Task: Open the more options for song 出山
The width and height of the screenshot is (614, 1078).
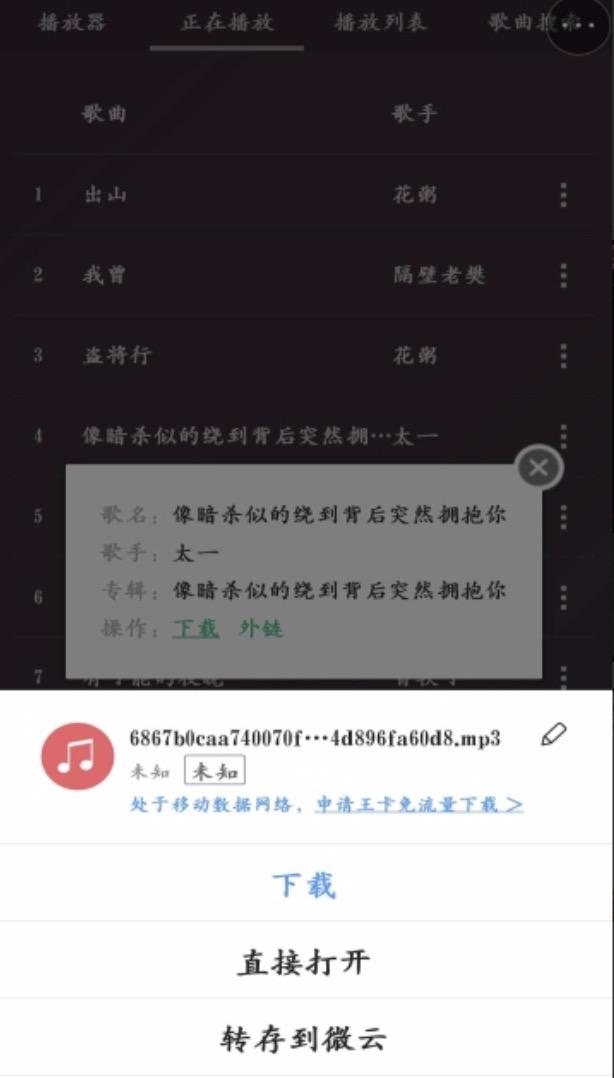Action: tap(564, 195)
